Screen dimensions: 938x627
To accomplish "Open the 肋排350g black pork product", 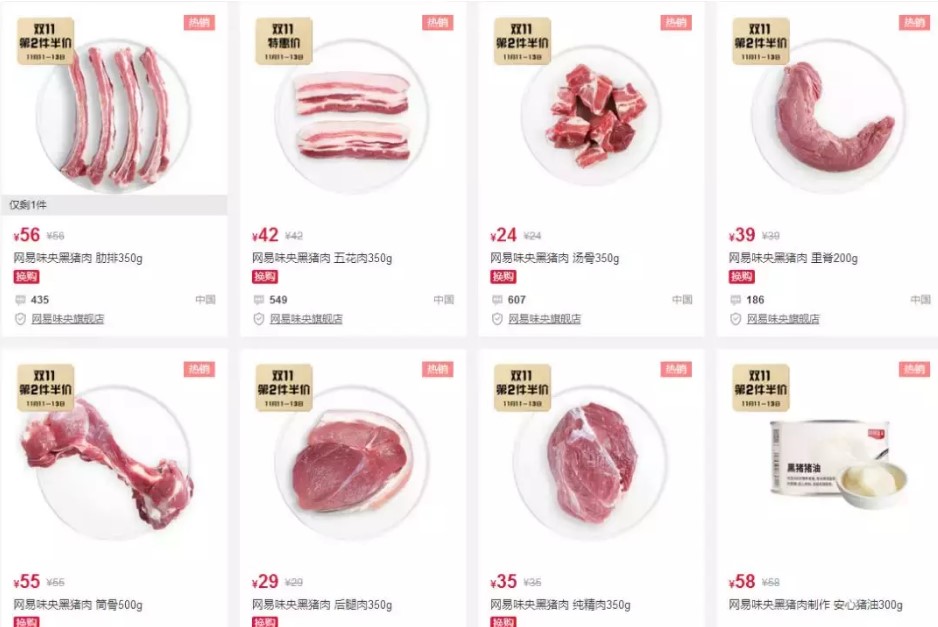I will pyautogui.click(x=78, y=258).
